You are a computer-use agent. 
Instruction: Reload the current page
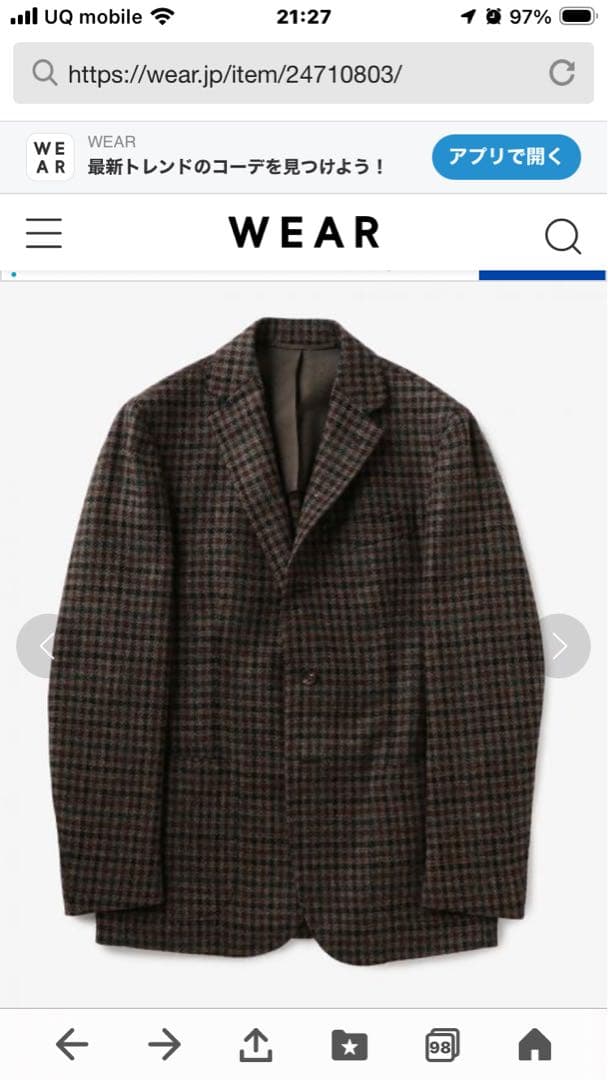coord(562,72)
